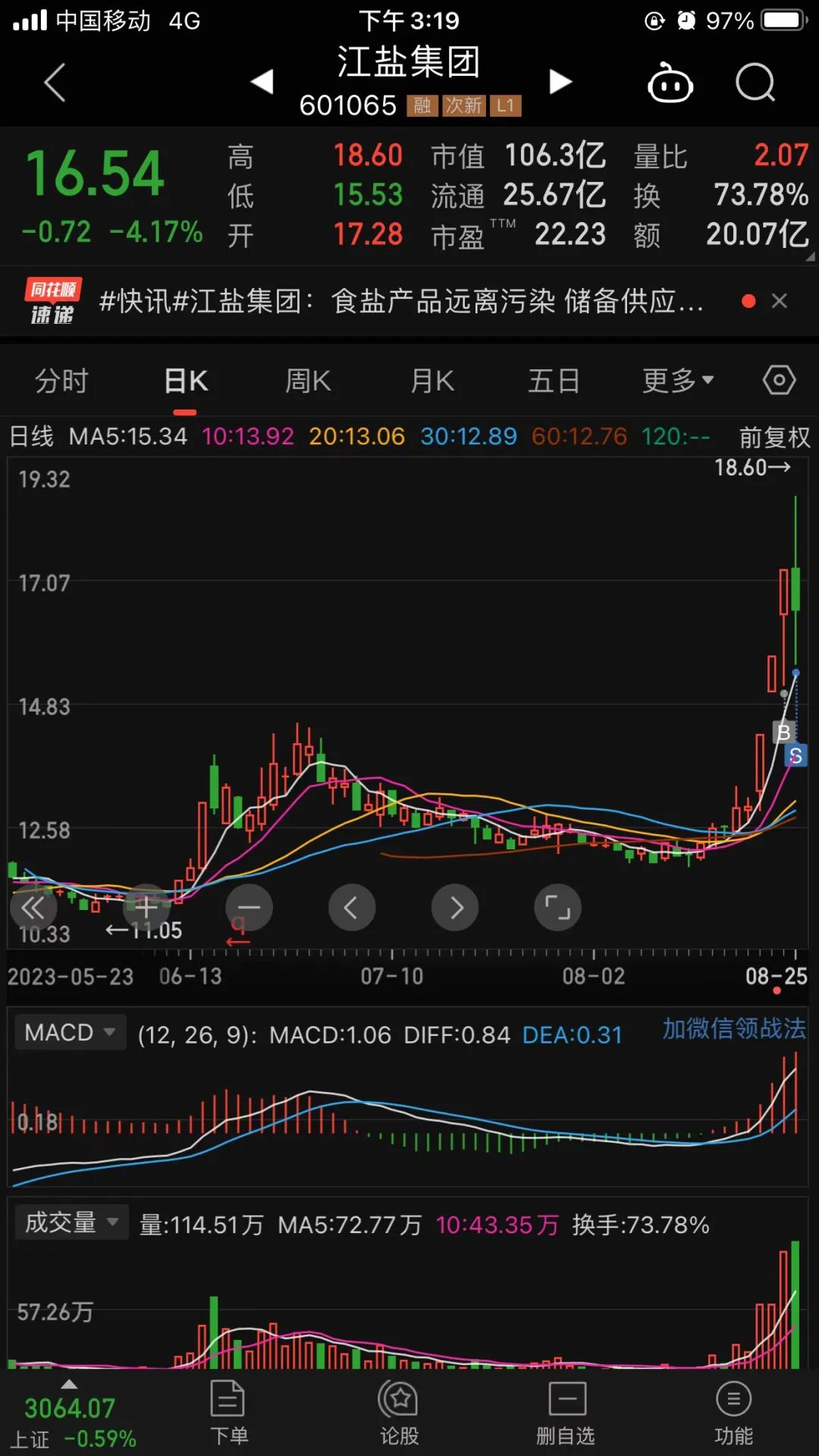The width and height of the screenshot is (819, 1456).
Task: Remove stock via 删自选
Action: (x=566, y=1414)
